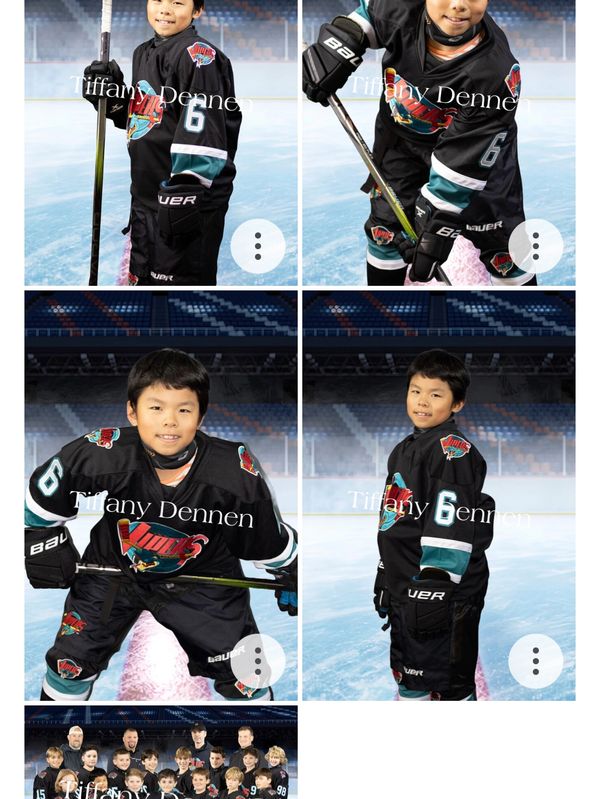Open options menu on upright-stick player photo
Image resolution: width=600 pixels, height=799 pixels.
257,246
